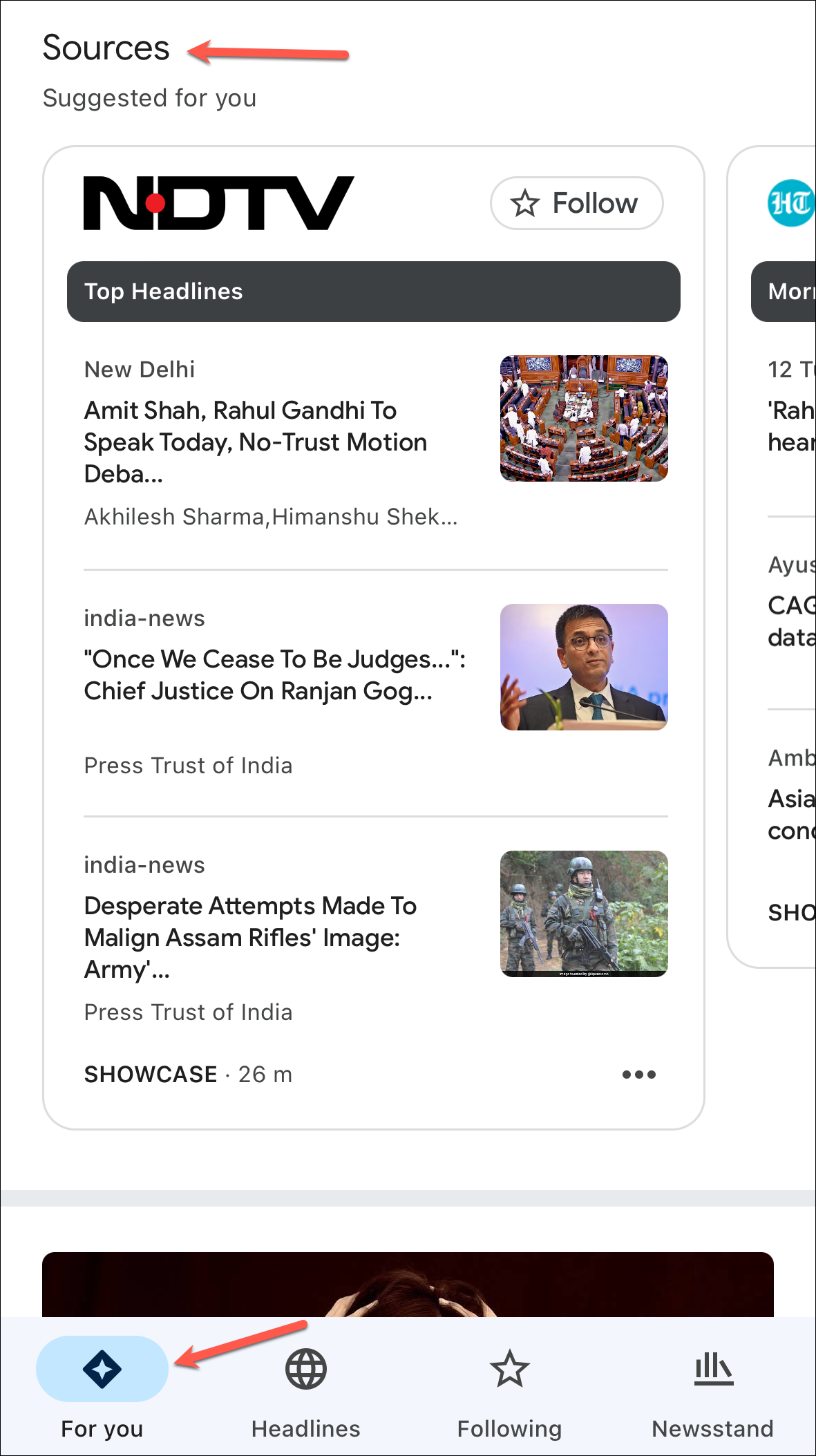Open the Assam Rifles' image article
Image resolution: width=816 pixels, height=1456 pixels.
[250, 937]
